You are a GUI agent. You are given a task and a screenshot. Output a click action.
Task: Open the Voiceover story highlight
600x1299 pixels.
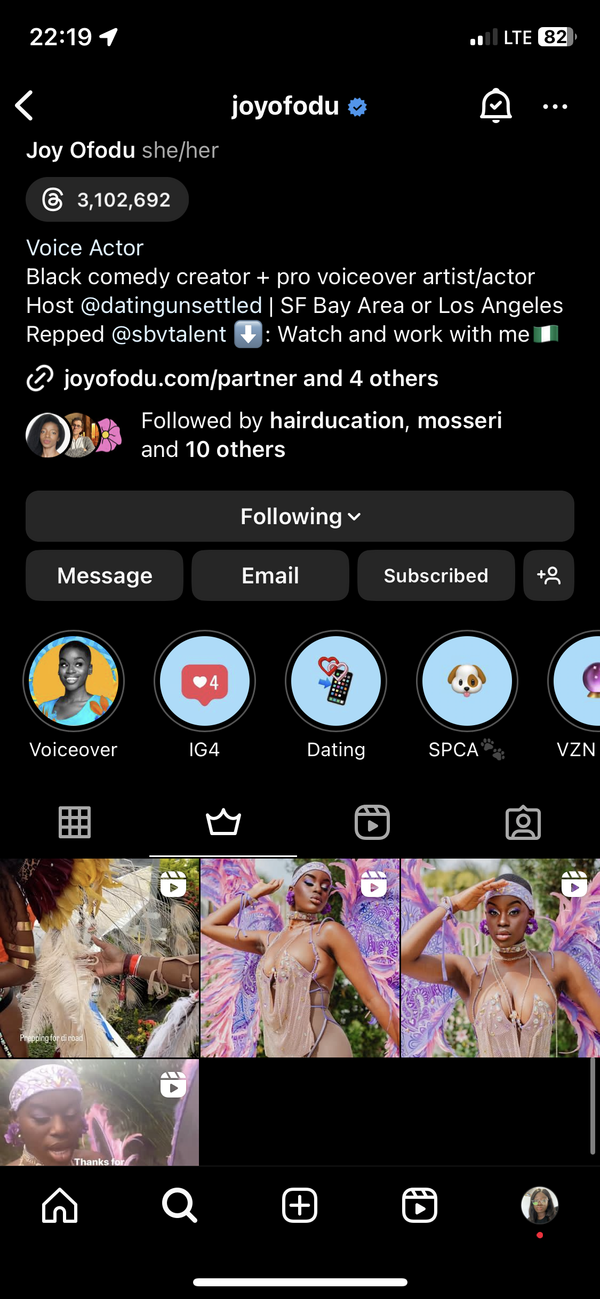(73, 682)
